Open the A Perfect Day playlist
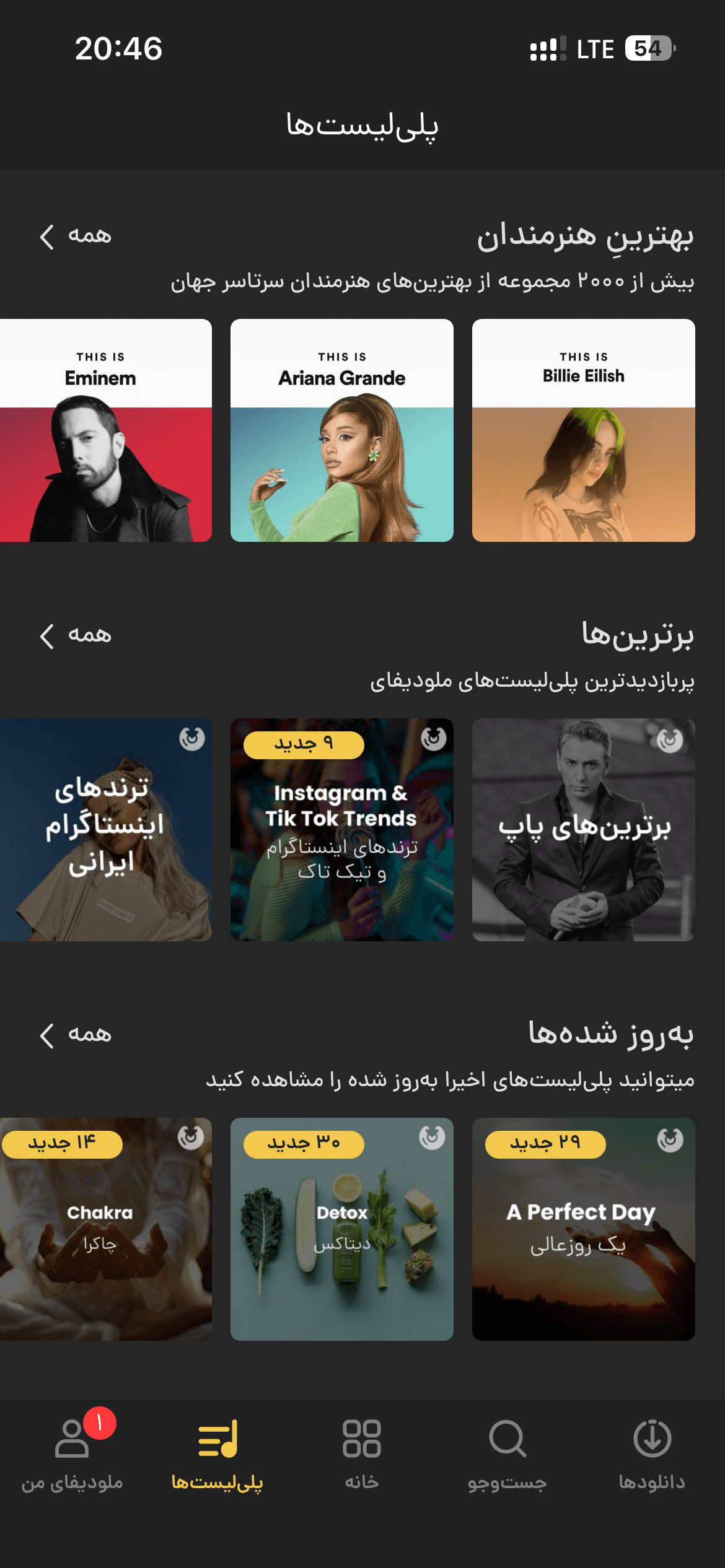725x1568 pixels. click(583, 1229)
